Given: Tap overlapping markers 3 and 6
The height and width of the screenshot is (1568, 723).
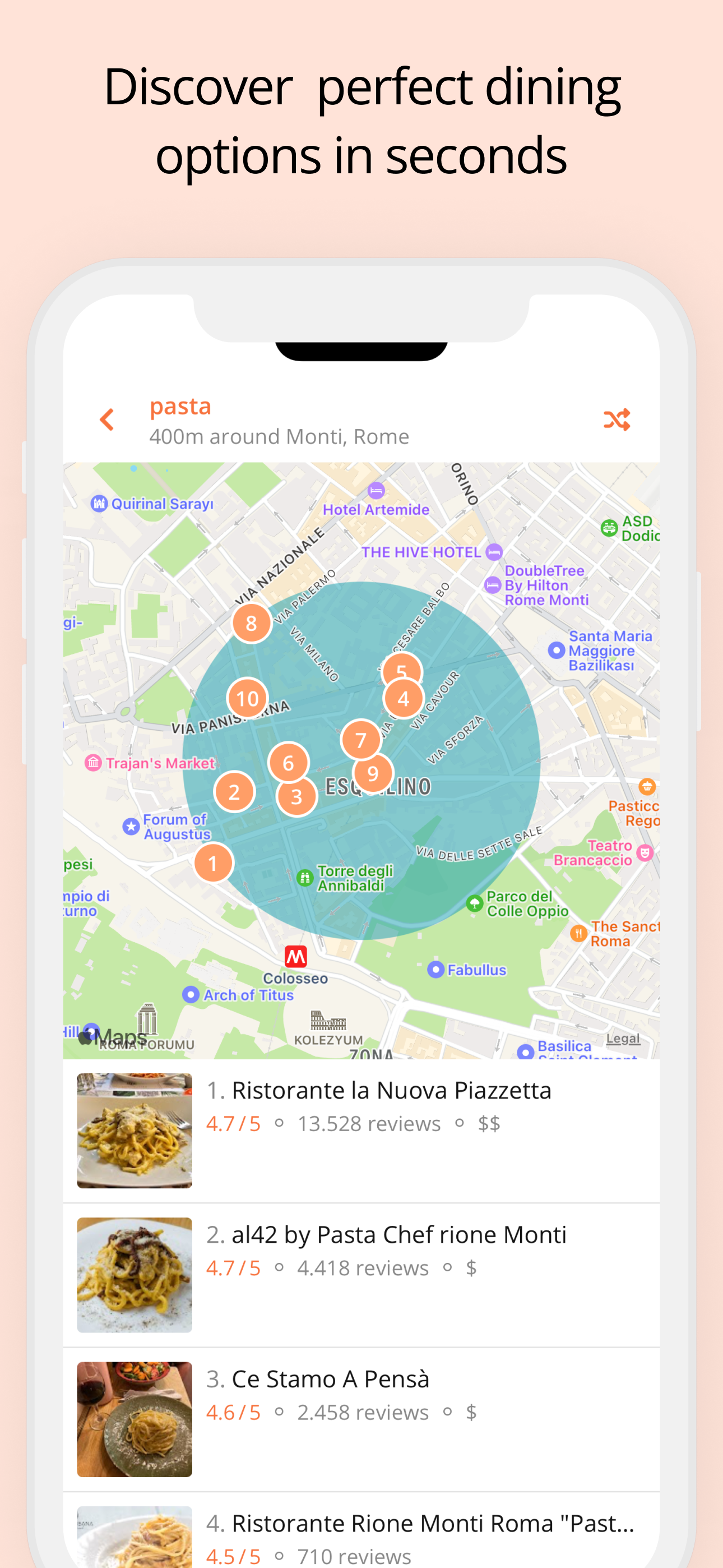Looking at the screenshot, I should [292, 781].
